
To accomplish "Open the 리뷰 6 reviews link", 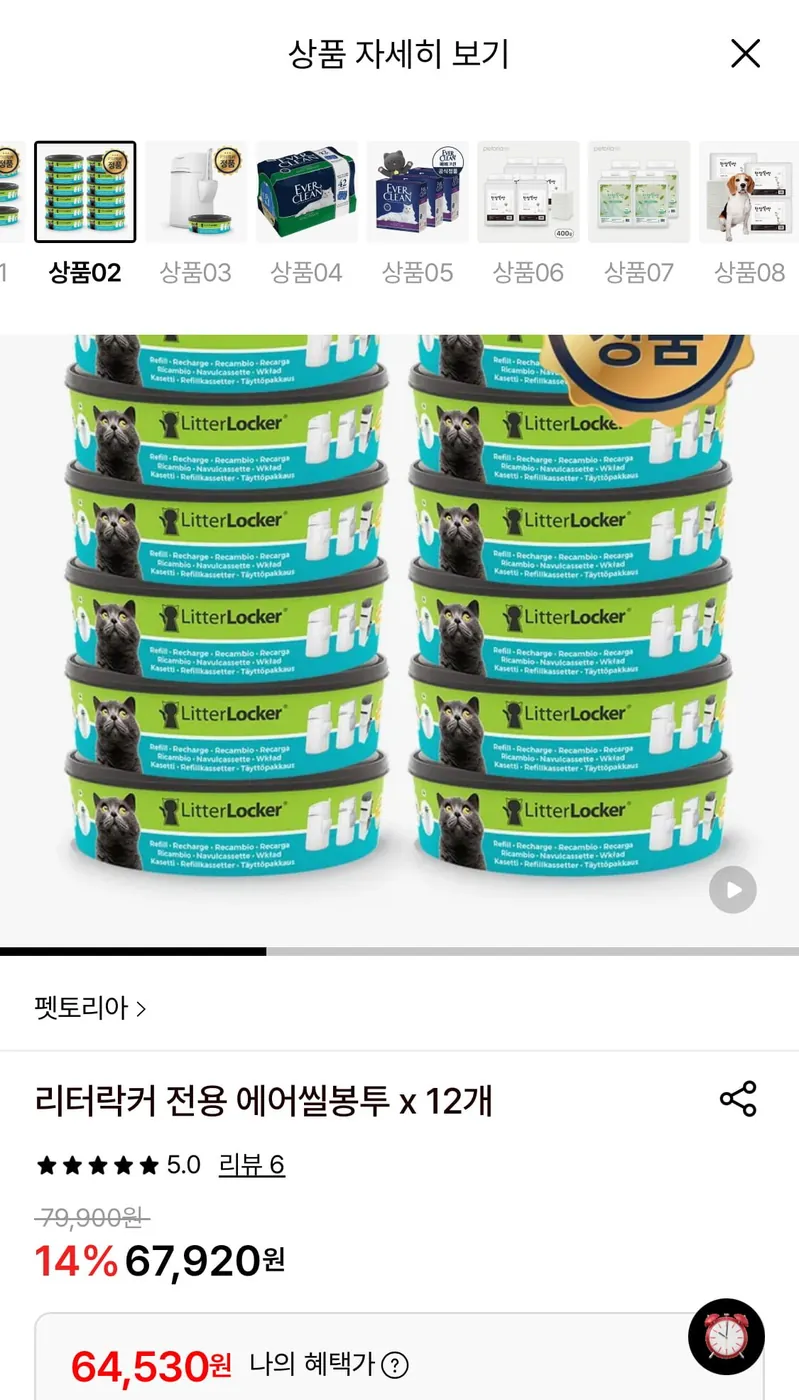I will (251, 1165).
